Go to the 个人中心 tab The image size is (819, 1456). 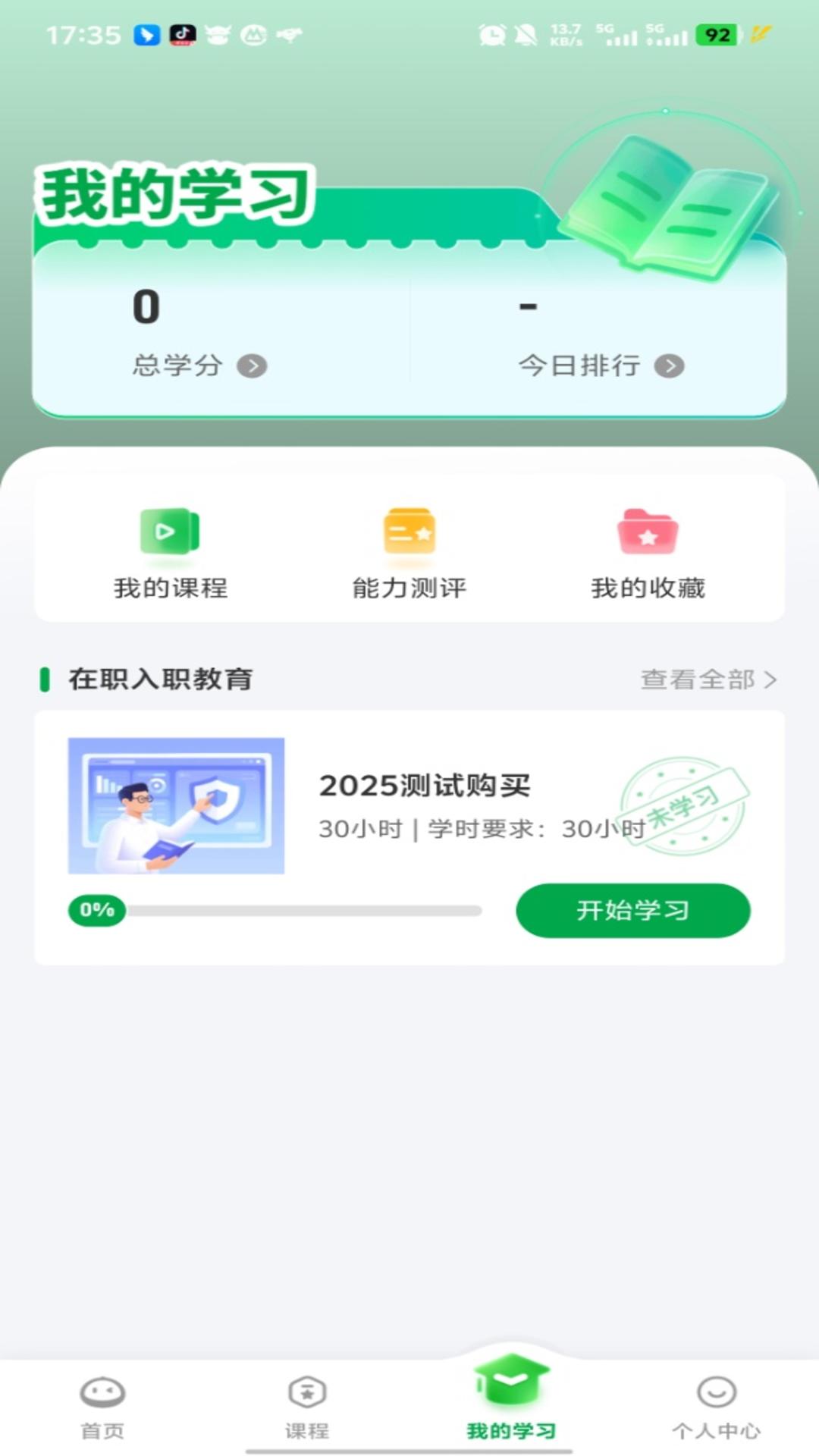tap(716, 1407)
